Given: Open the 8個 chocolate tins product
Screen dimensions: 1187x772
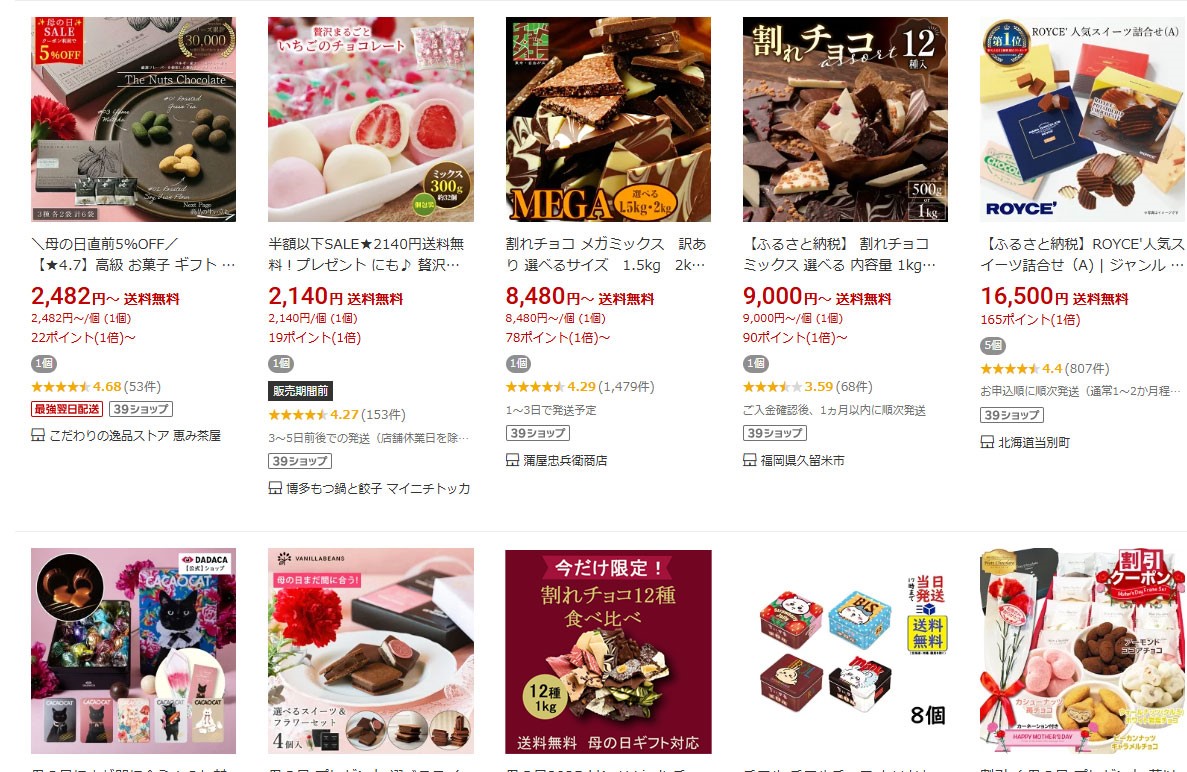Looking at the screenshot, I should tap(845, 651).
